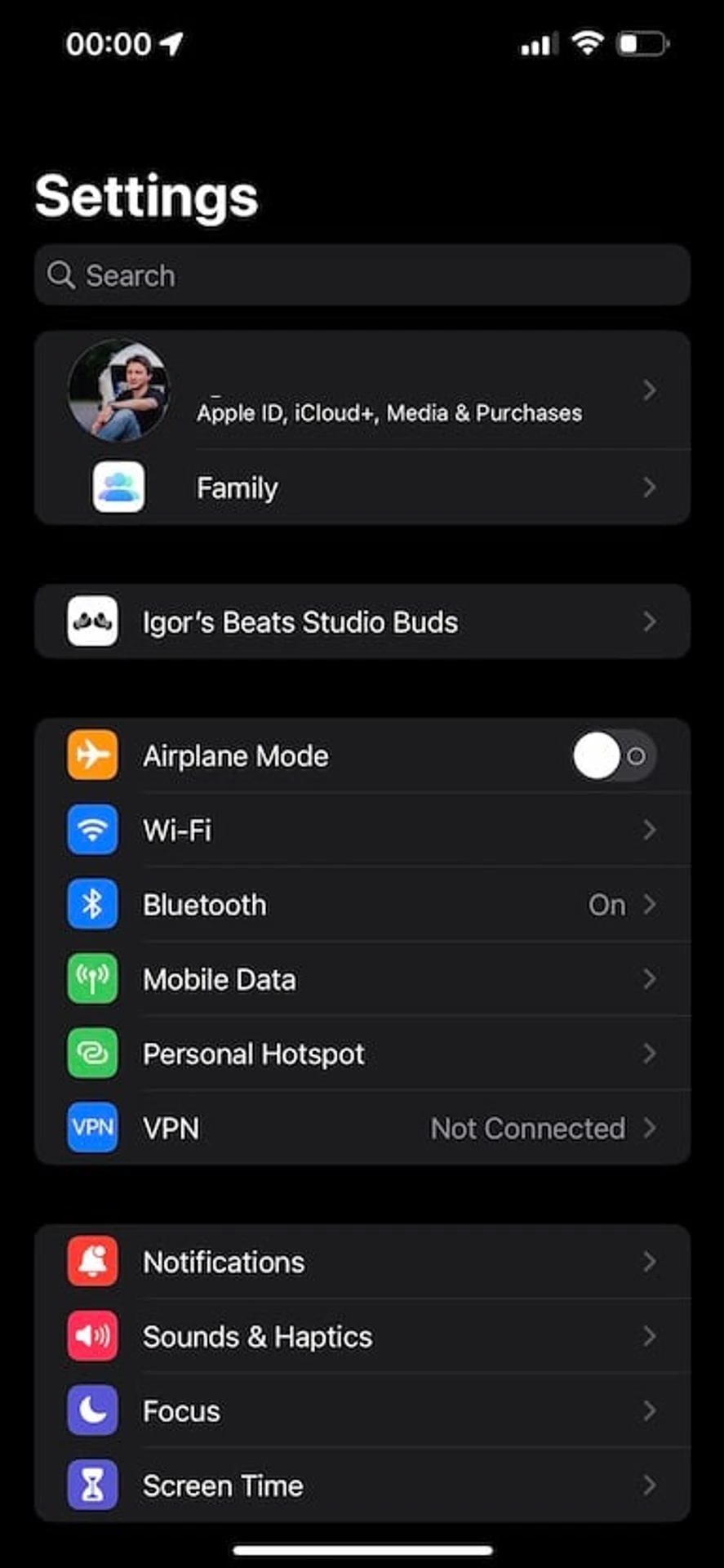Open Bluetooth settings
The image size is (724, 1568).
click(362, 905)
